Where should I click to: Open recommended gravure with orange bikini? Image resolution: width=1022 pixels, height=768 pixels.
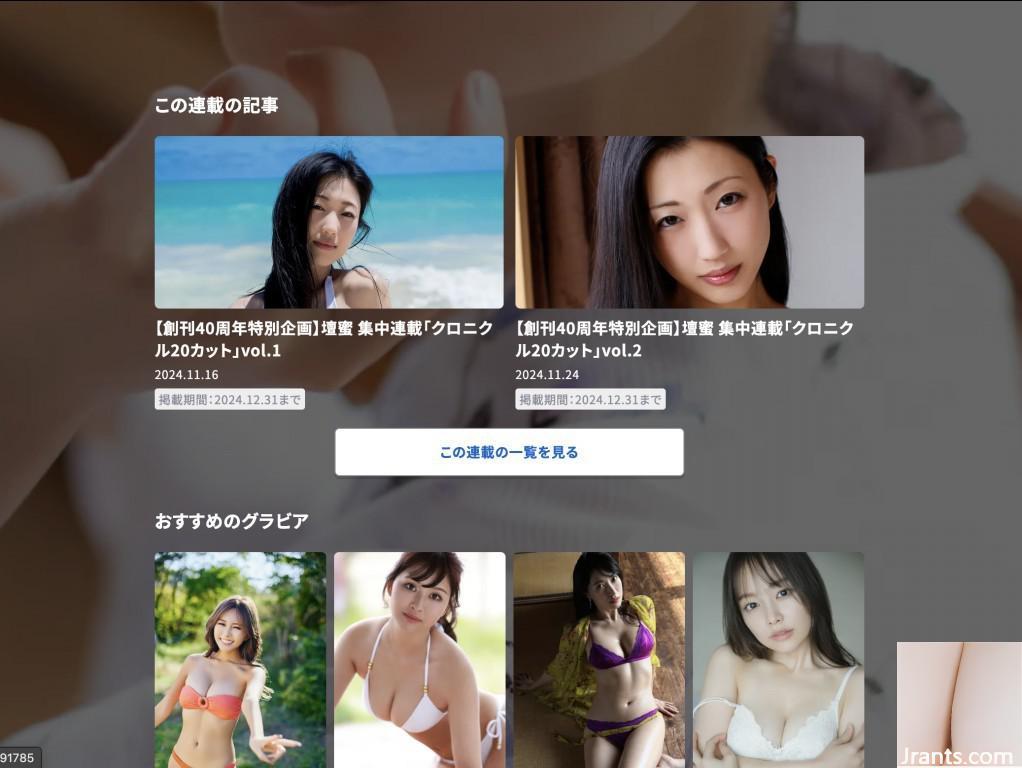240,660
